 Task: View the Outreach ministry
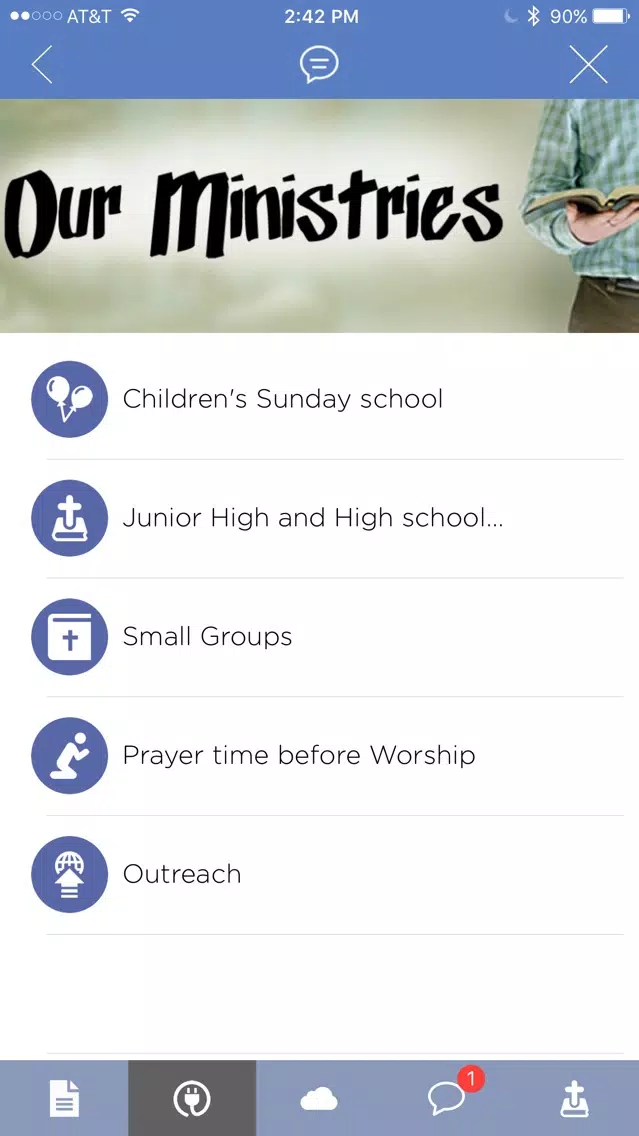pos(320,874)
